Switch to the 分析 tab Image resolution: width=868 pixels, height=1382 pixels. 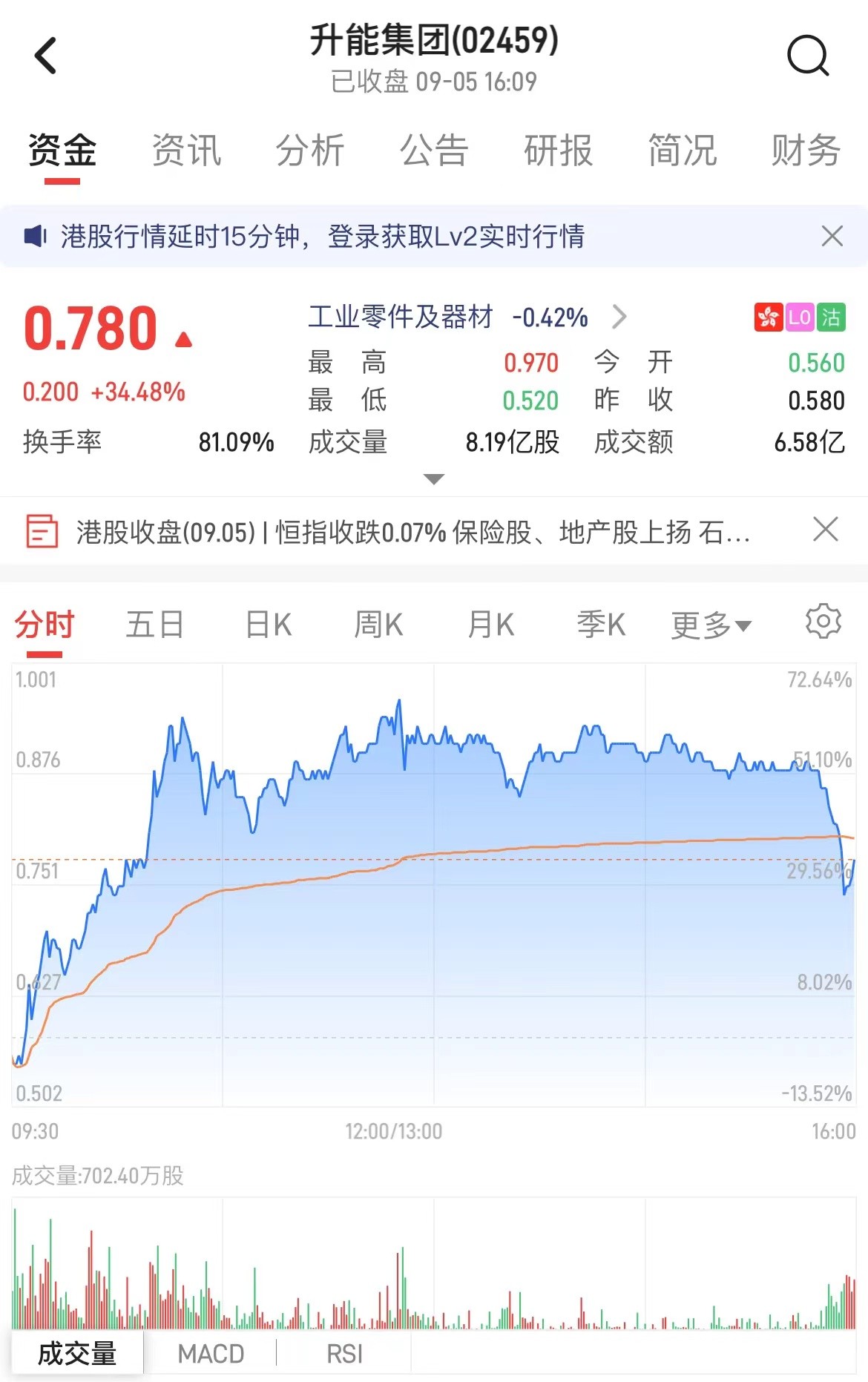(x=310, y=151)
